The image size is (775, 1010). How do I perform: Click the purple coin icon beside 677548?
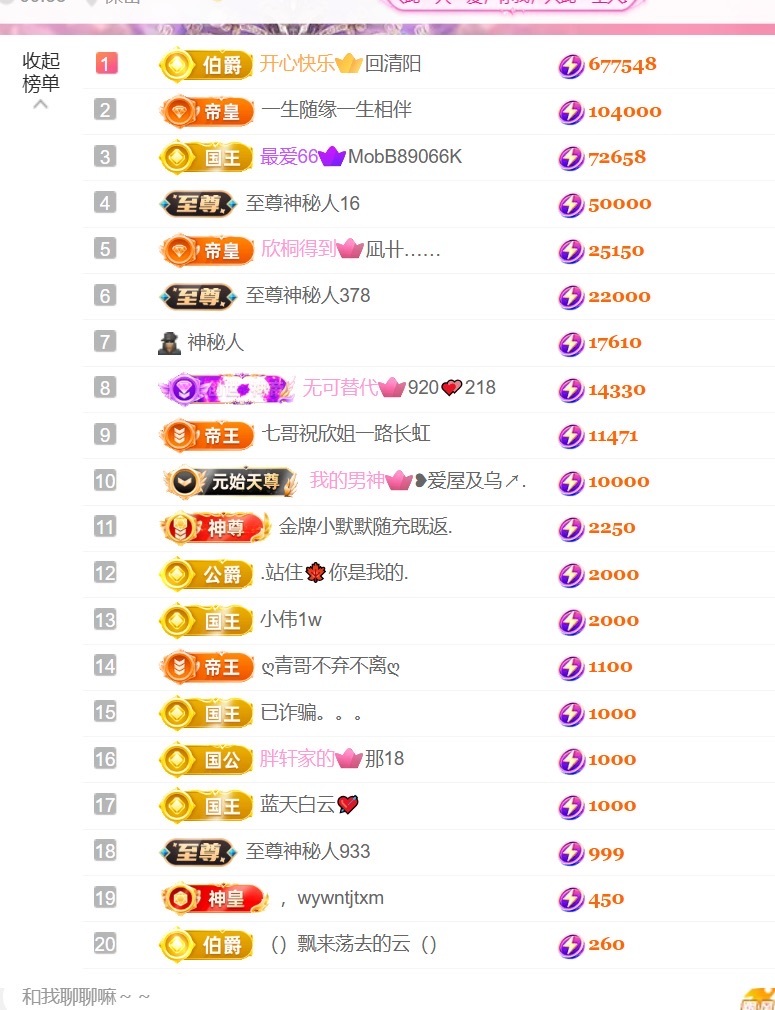point(569,64)
